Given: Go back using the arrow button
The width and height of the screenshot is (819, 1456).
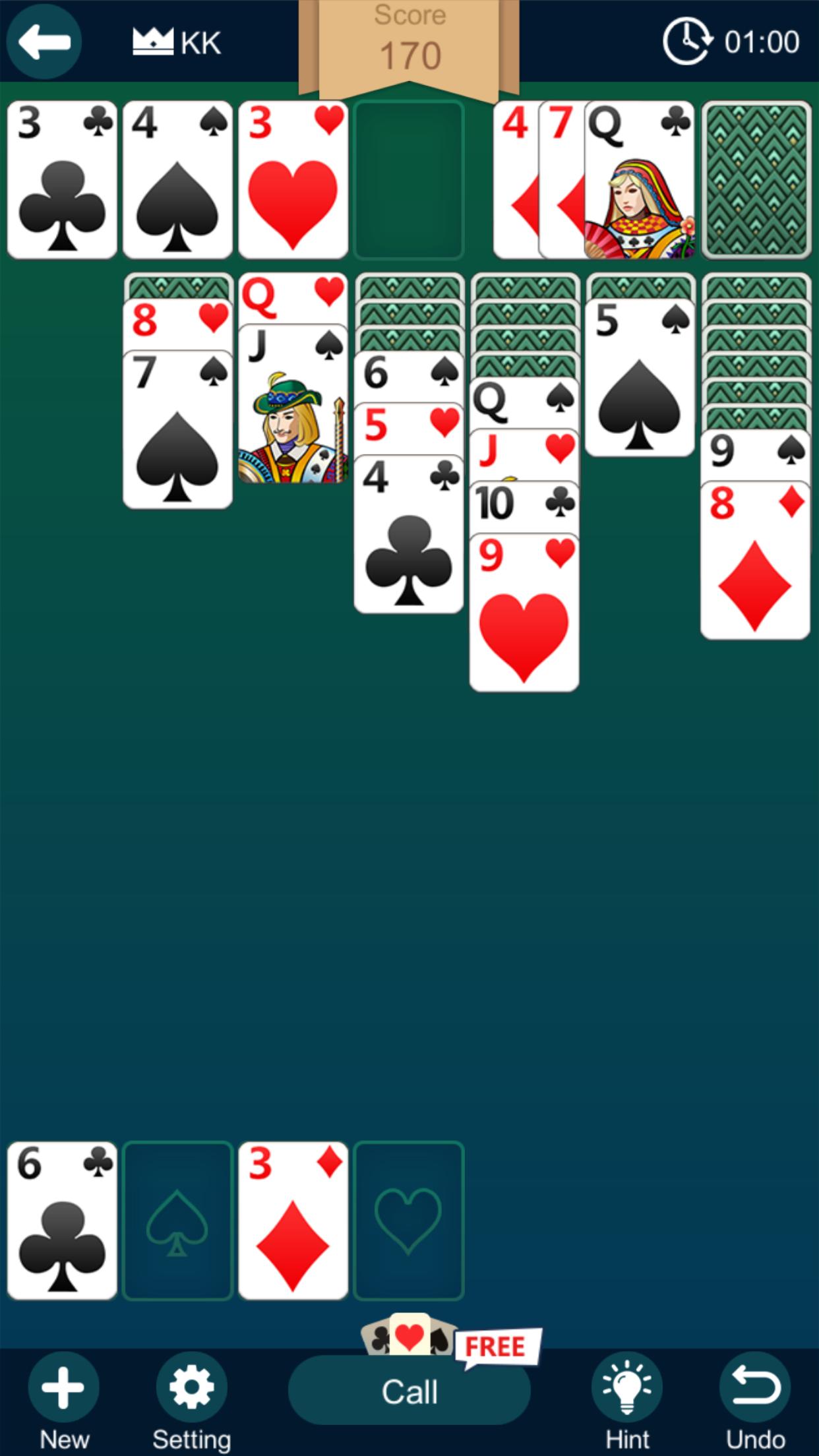Looking at the screenshot, I should (x=44, y=42).
